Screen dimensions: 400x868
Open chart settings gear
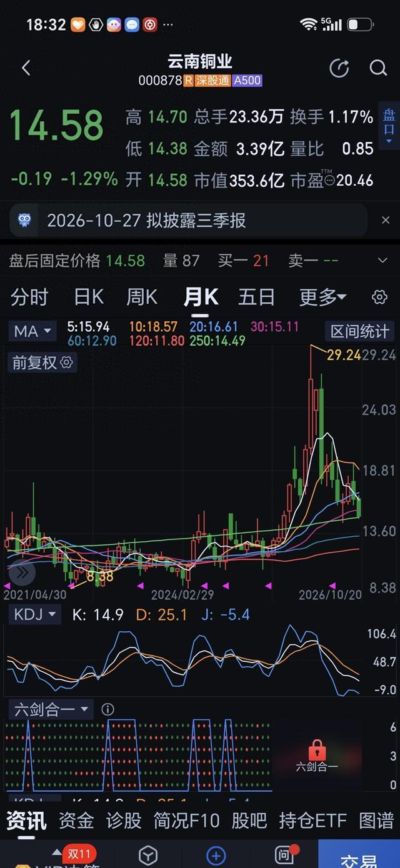pyautogui.click(x=380, y=297)
